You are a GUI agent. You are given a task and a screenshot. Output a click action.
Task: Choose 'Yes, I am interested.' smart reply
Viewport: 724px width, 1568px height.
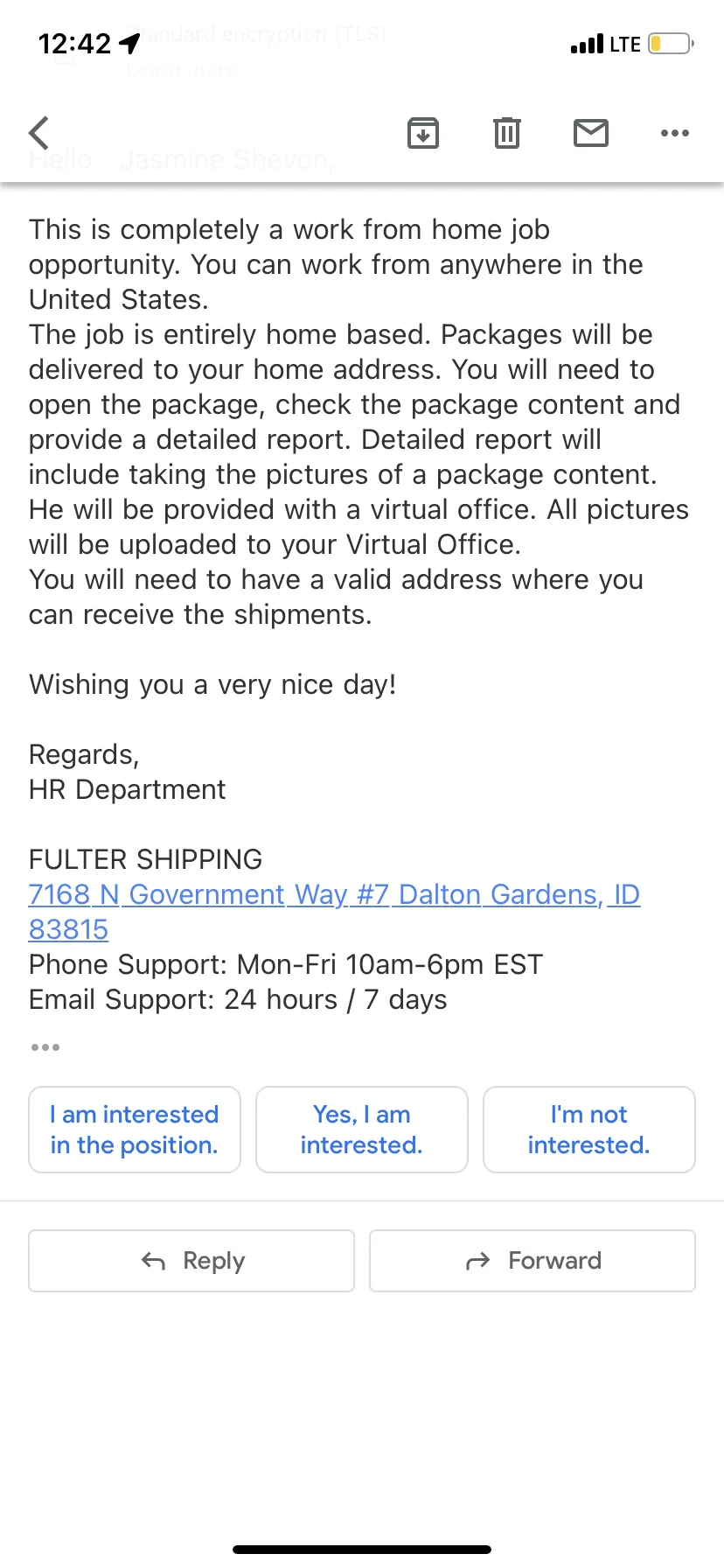362,1130
